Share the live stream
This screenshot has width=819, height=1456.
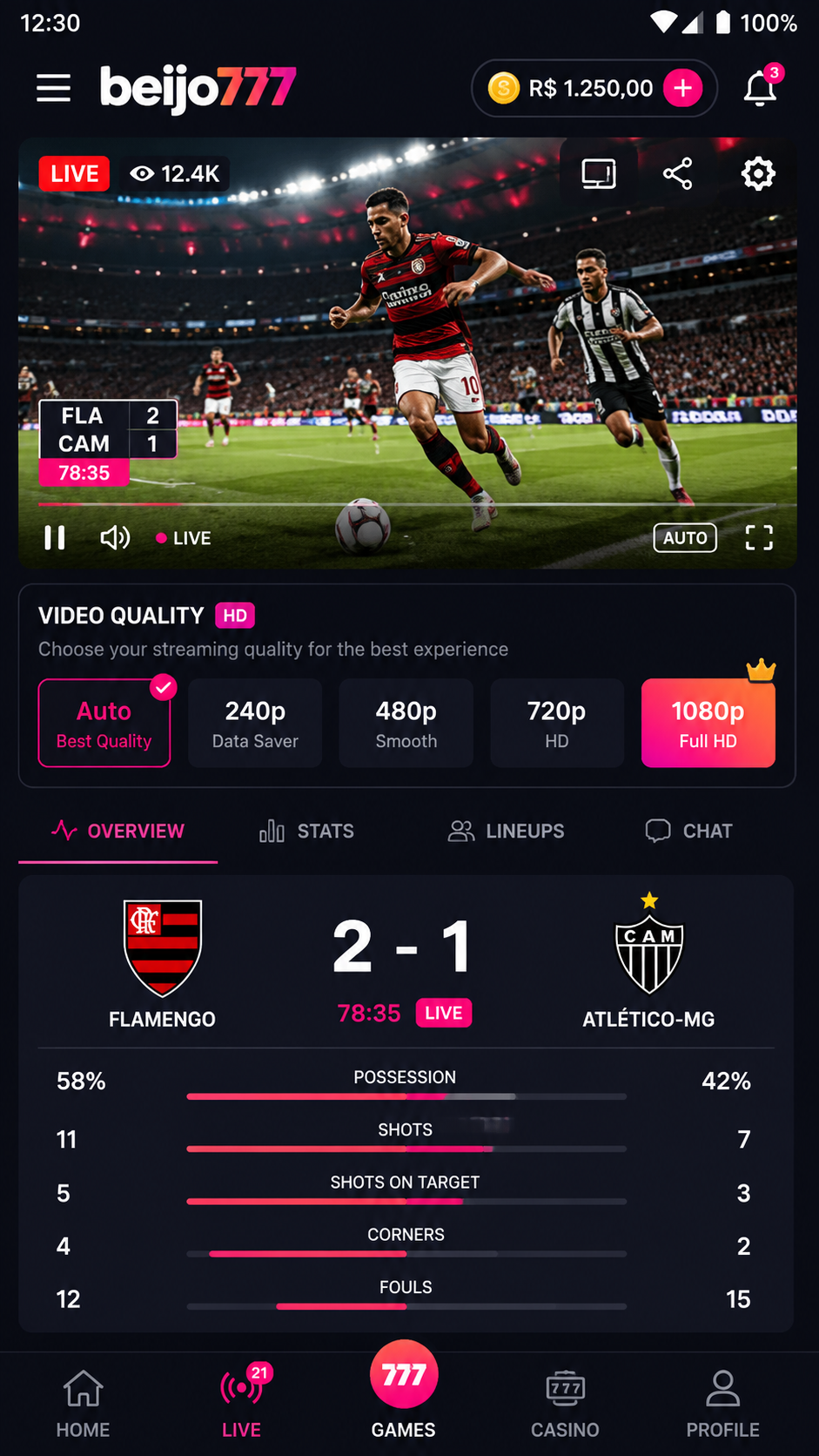(678, 173)
